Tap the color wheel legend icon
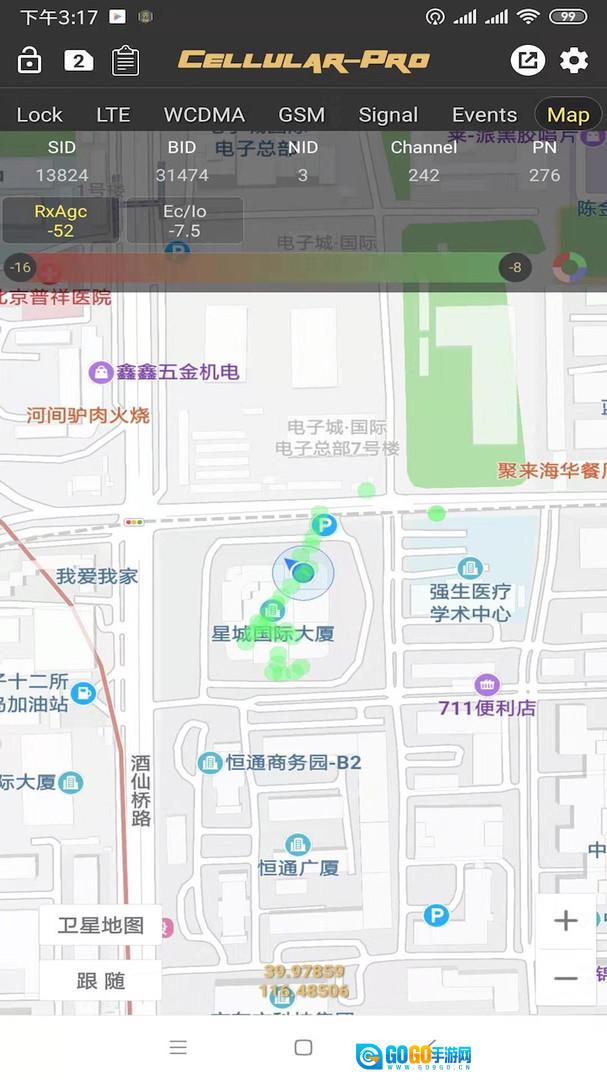 click(570, 267)
